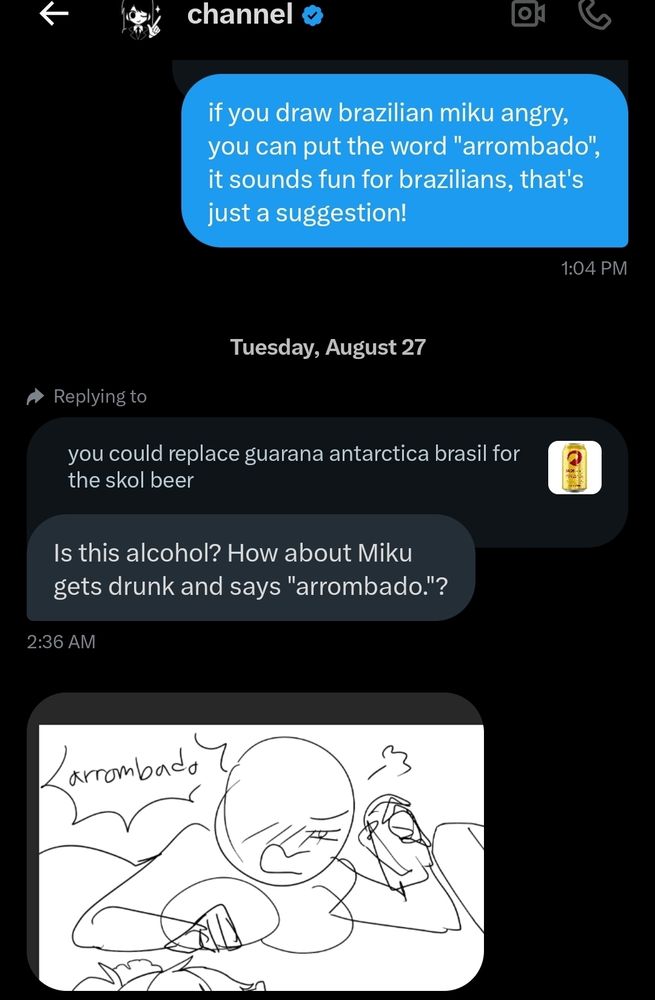Start a voice call
Viewport: 655px width, 1000px height.
pos(596,14)
